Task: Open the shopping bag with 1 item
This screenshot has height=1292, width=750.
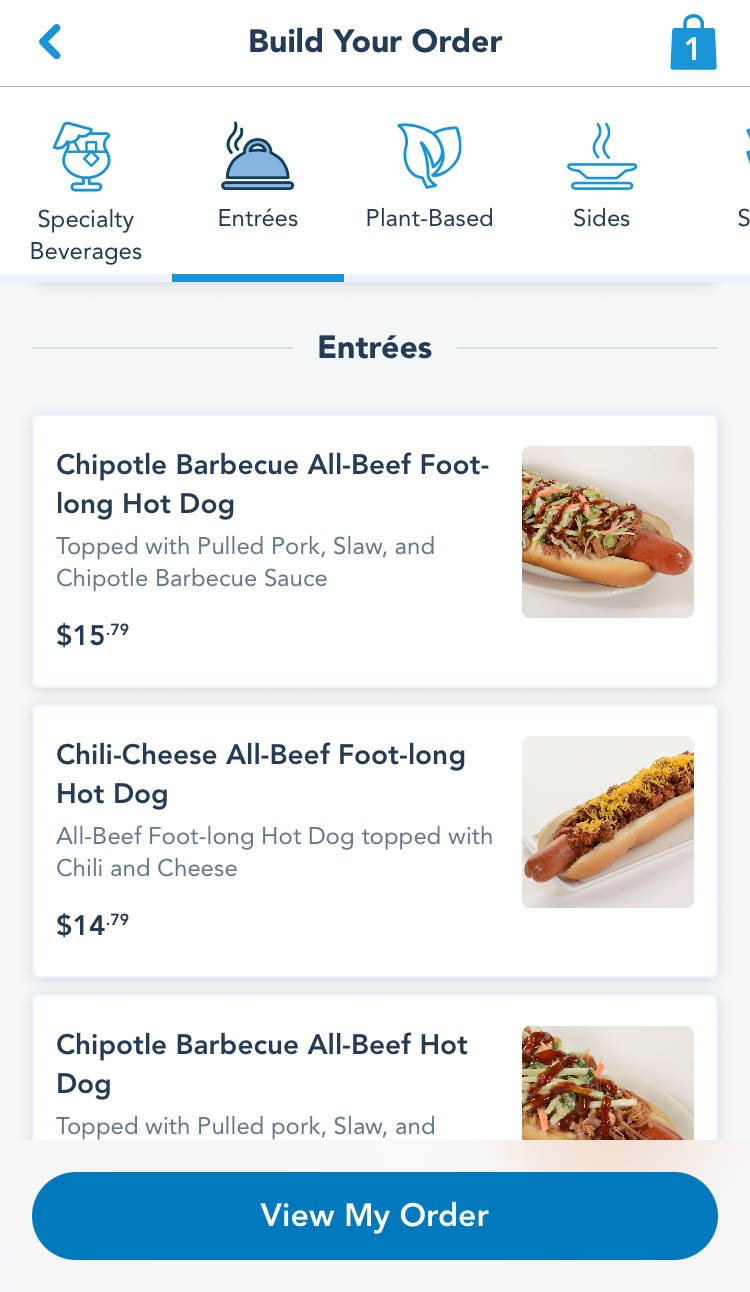Action: click(693, 43)
